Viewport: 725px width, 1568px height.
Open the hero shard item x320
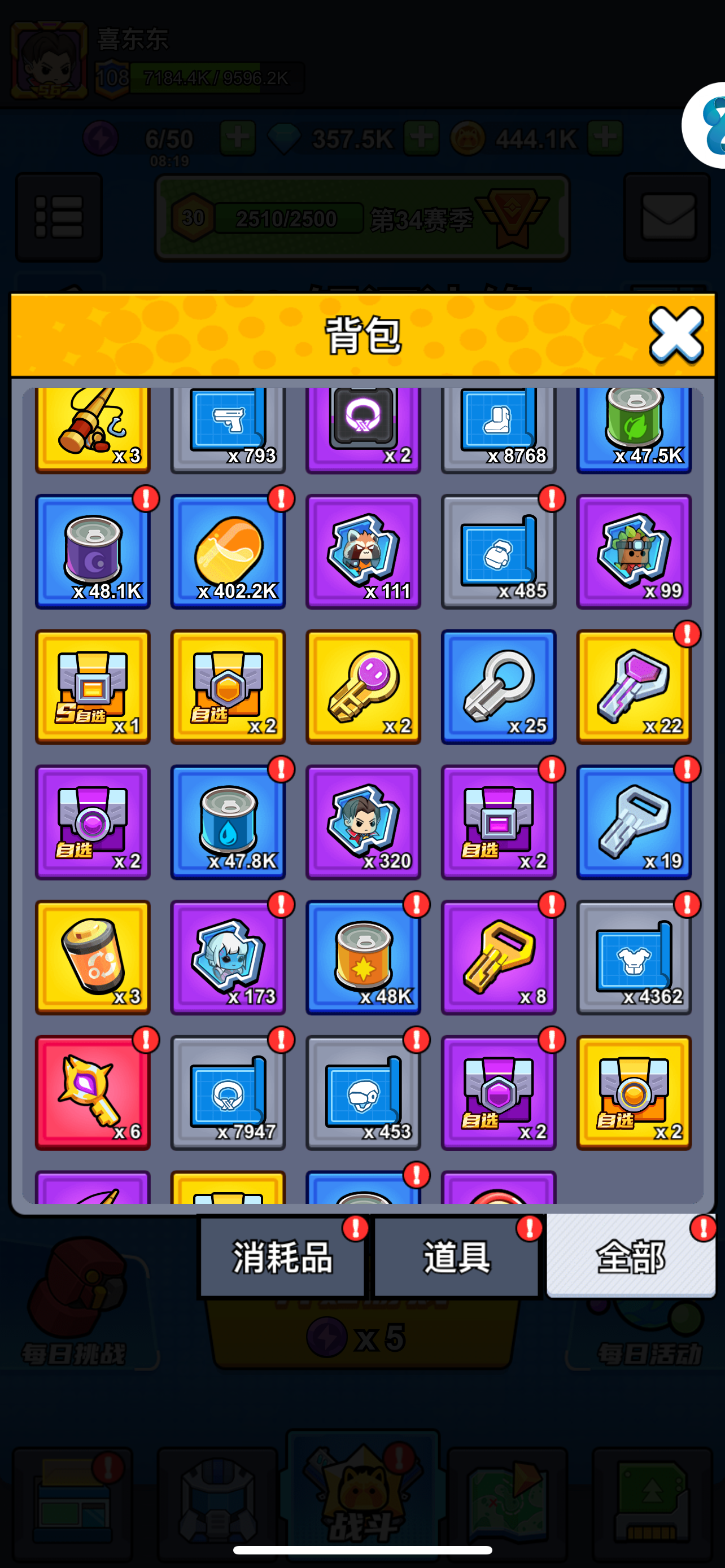[364, 822]
